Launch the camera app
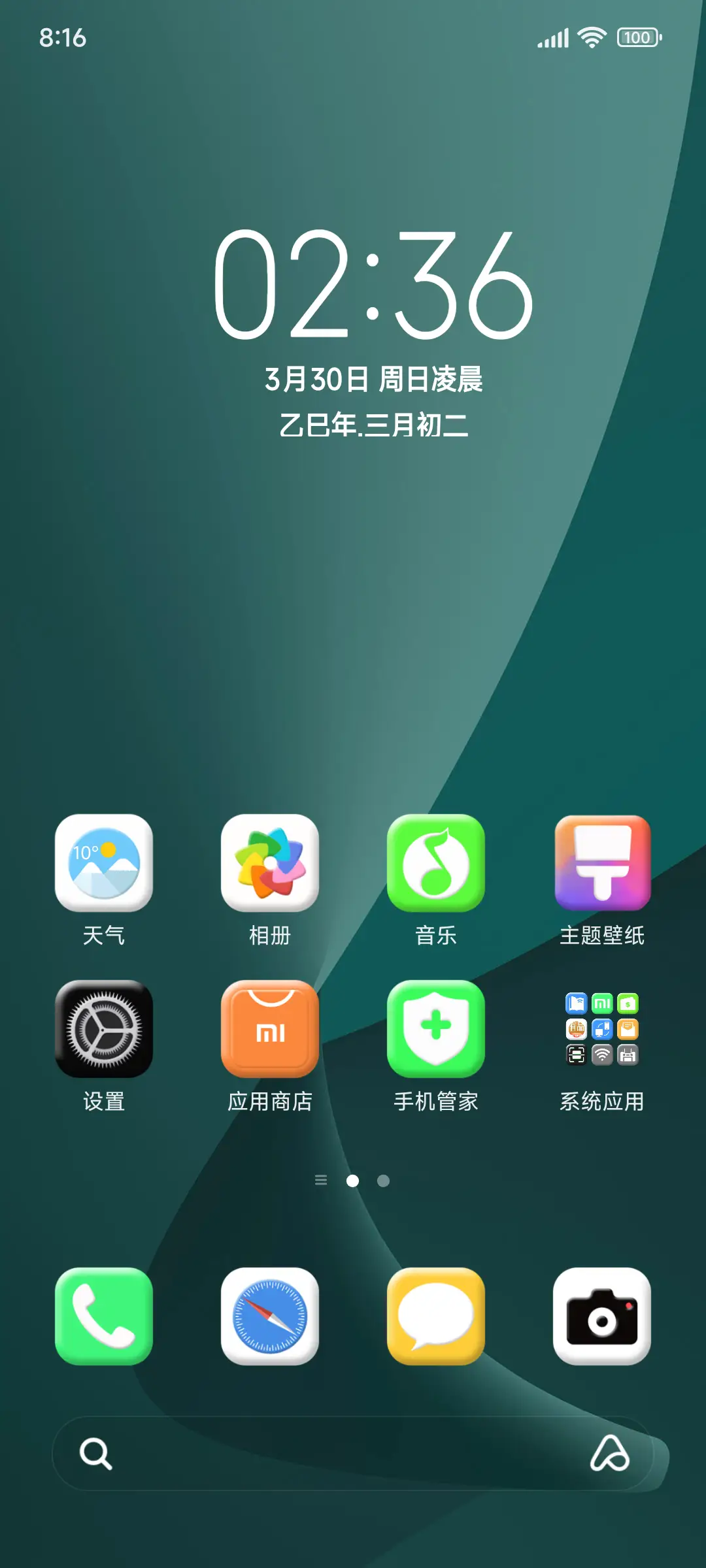 602,1316
